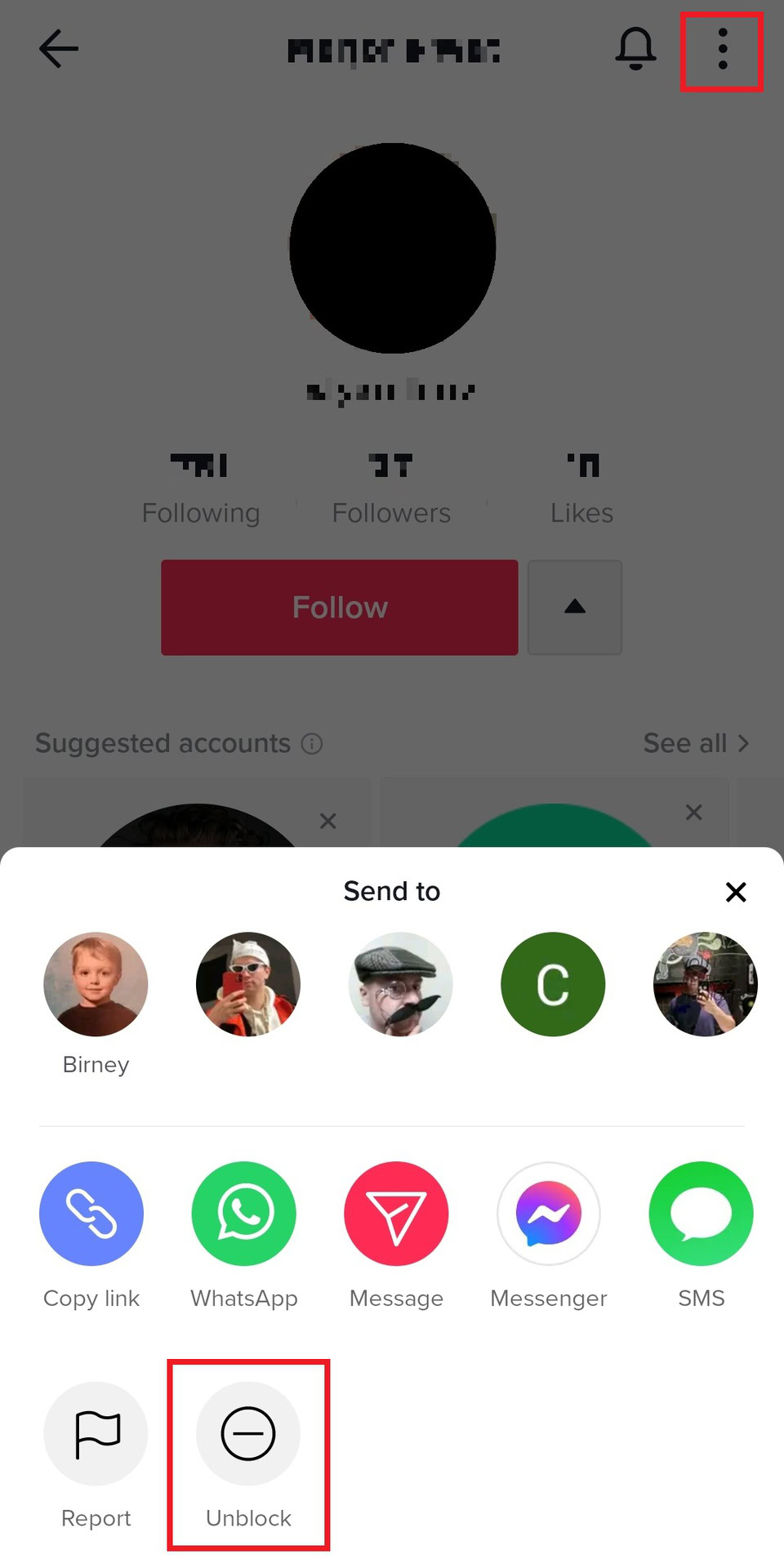
Task: Follow this account
Action: click(340, 608)
